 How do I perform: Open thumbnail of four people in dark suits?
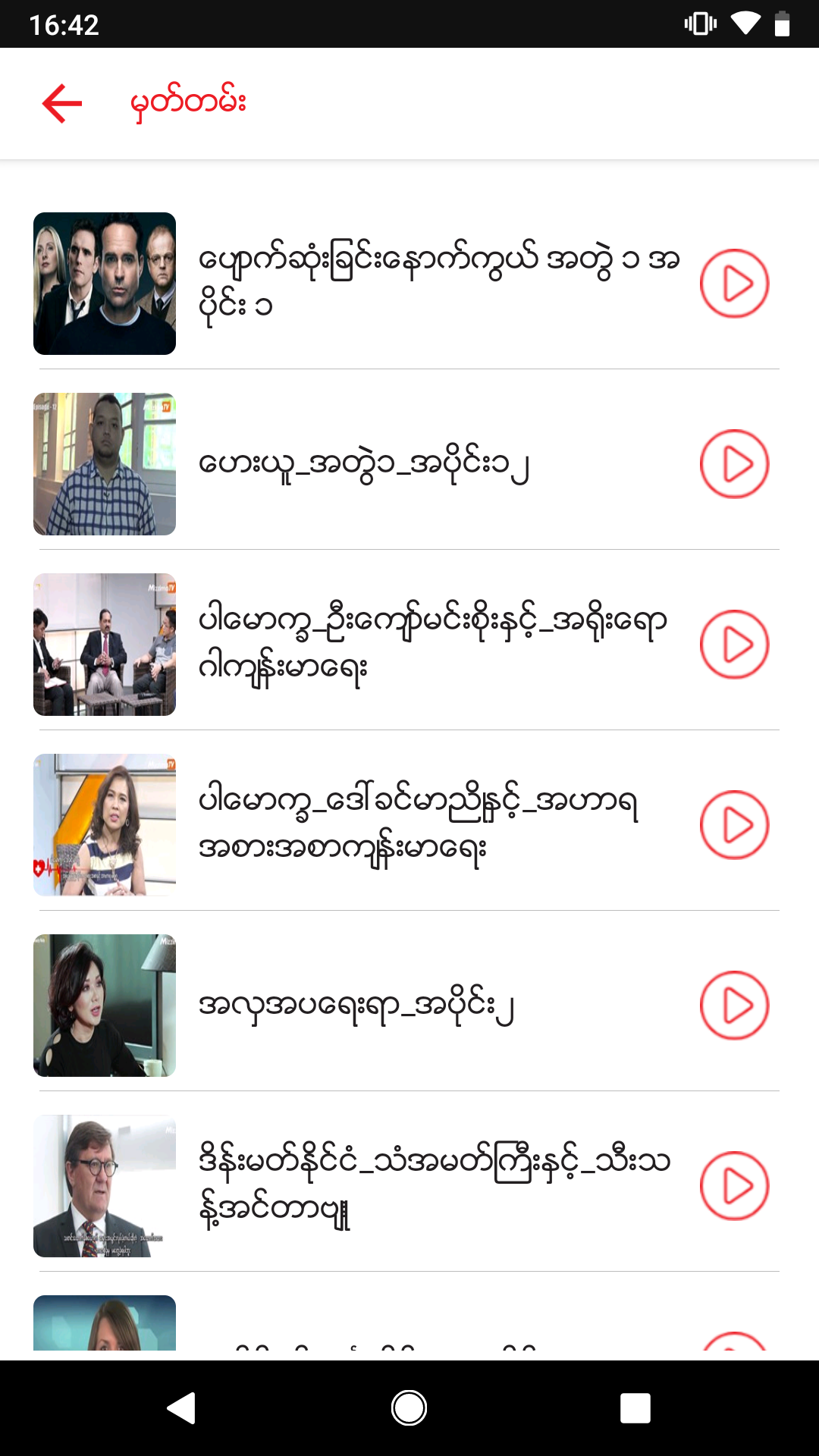(105, 284)
